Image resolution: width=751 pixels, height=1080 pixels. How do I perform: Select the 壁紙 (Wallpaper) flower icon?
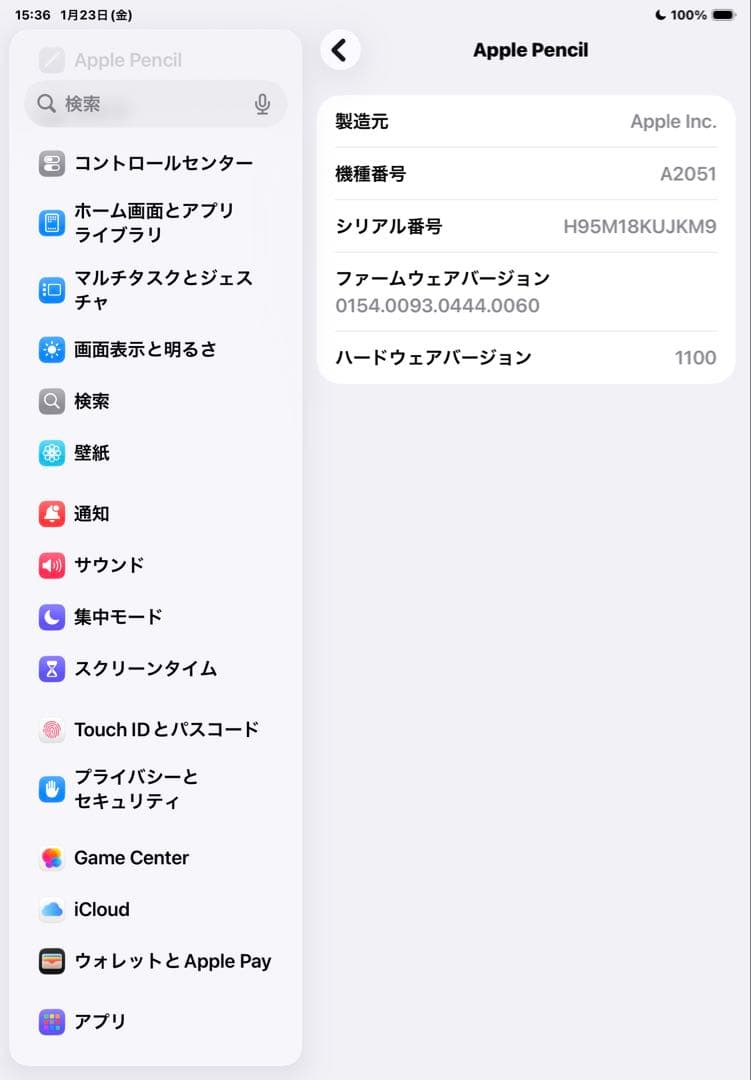point(51,452)
